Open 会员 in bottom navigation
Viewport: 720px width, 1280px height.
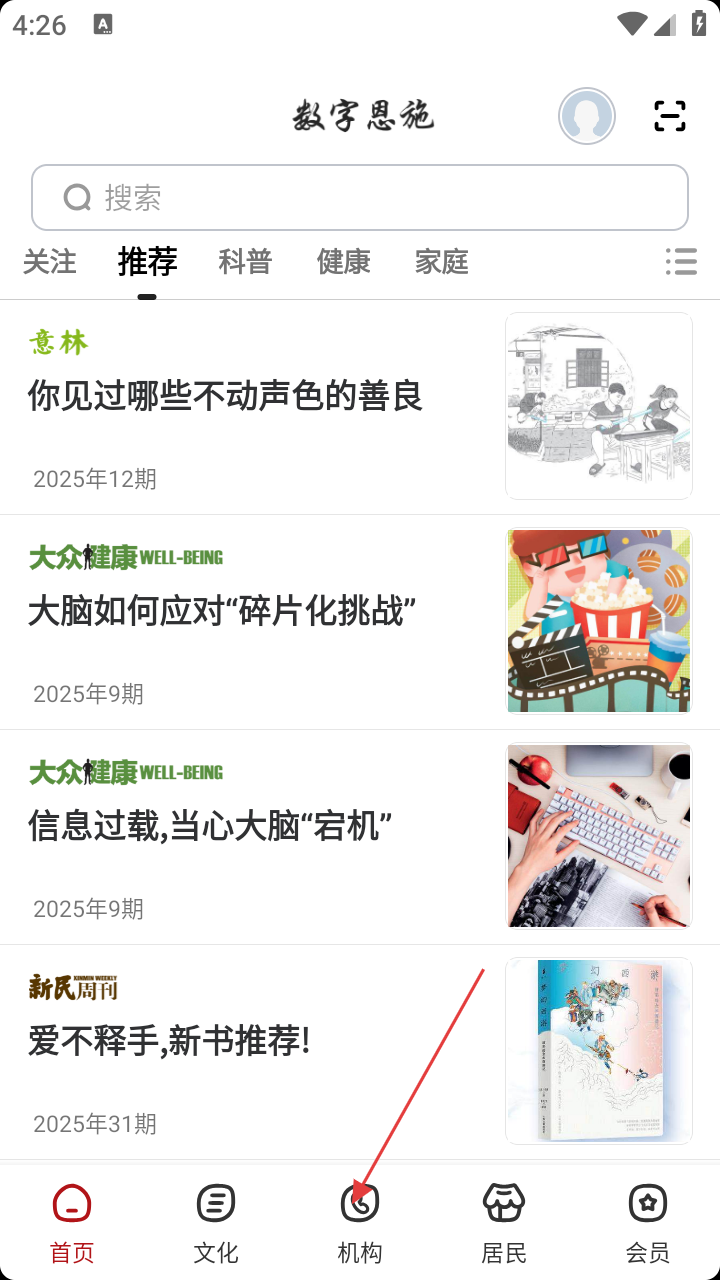point(648,1222)
